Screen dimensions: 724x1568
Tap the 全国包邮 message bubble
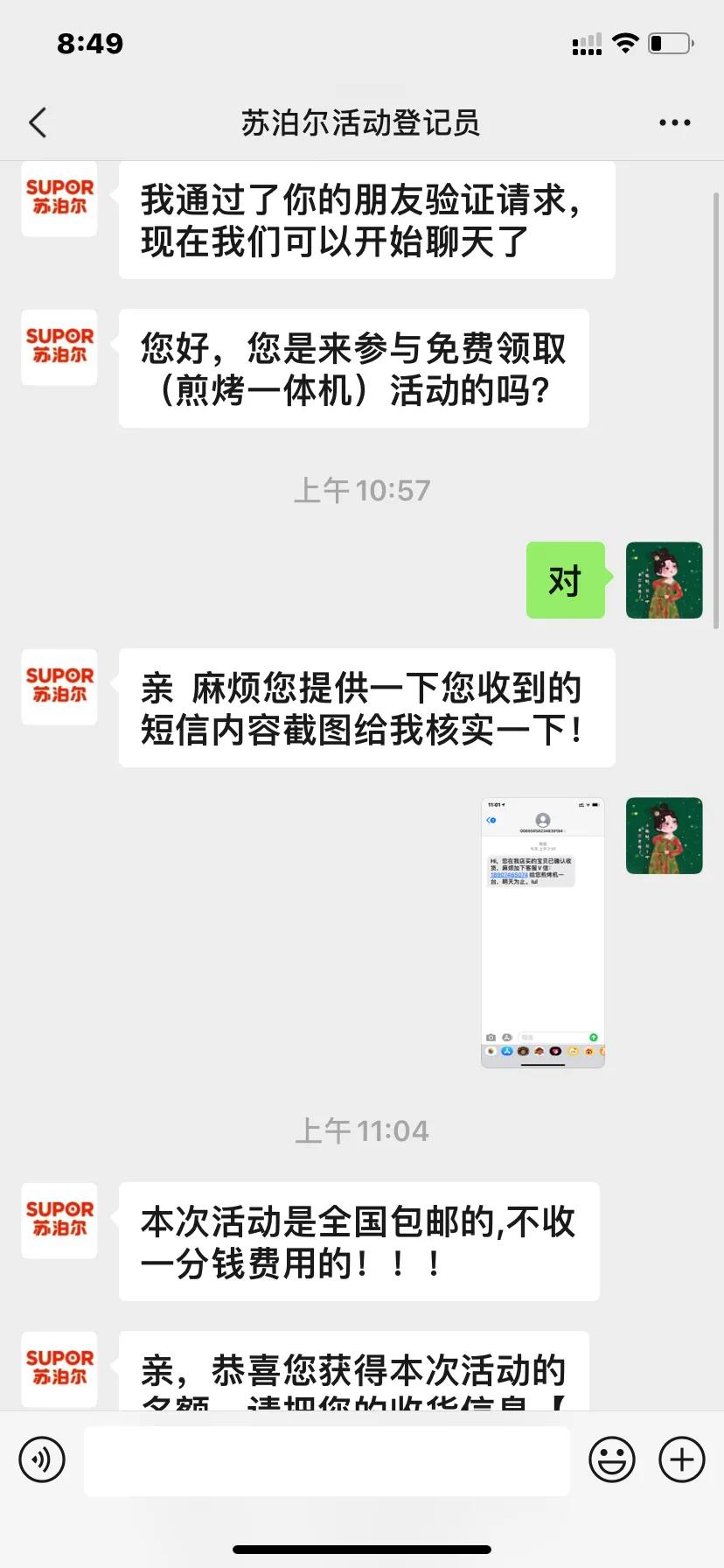359,1241
